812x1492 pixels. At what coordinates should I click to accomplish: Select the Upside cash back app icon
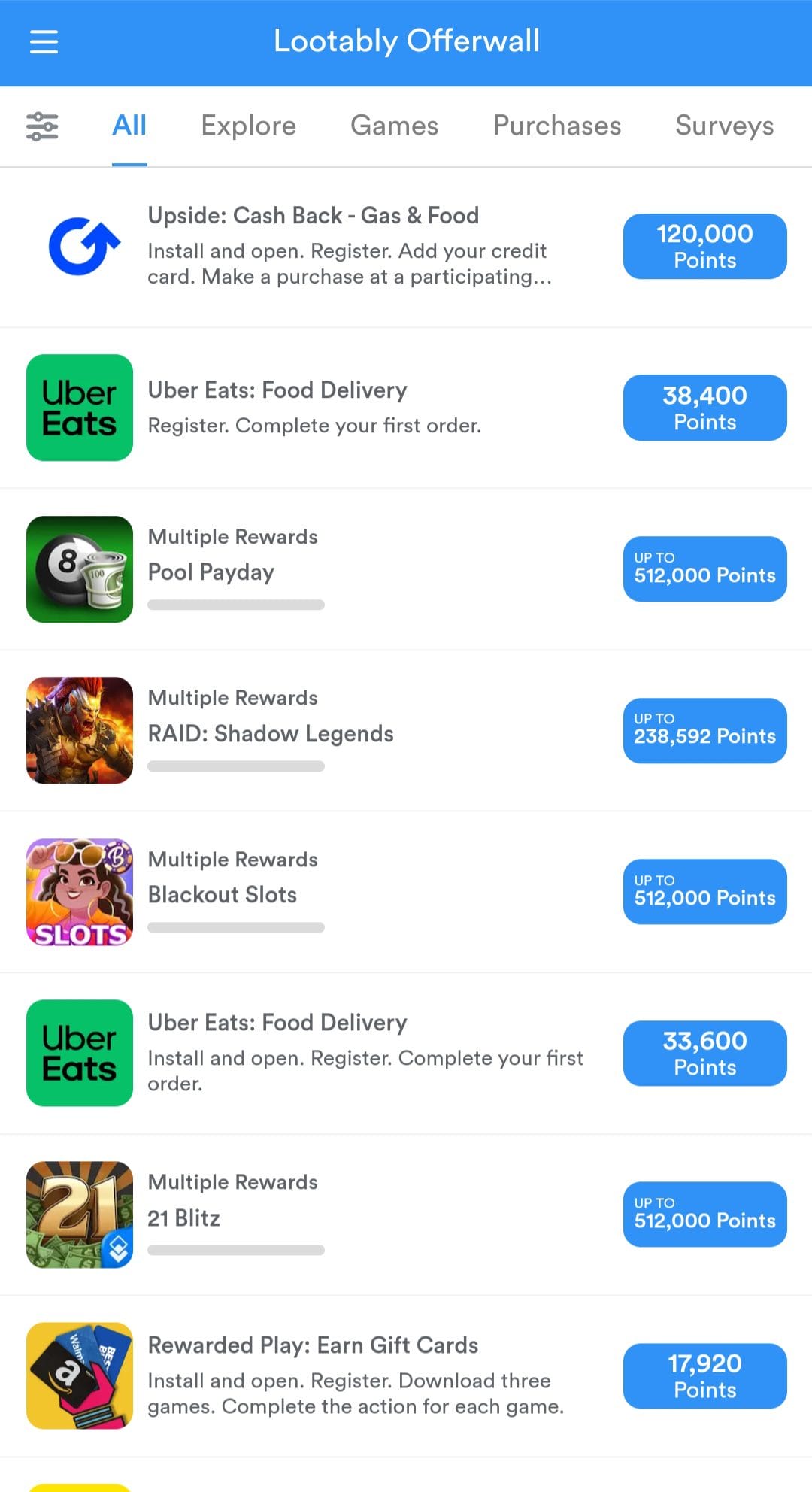(x=80, y=246)
